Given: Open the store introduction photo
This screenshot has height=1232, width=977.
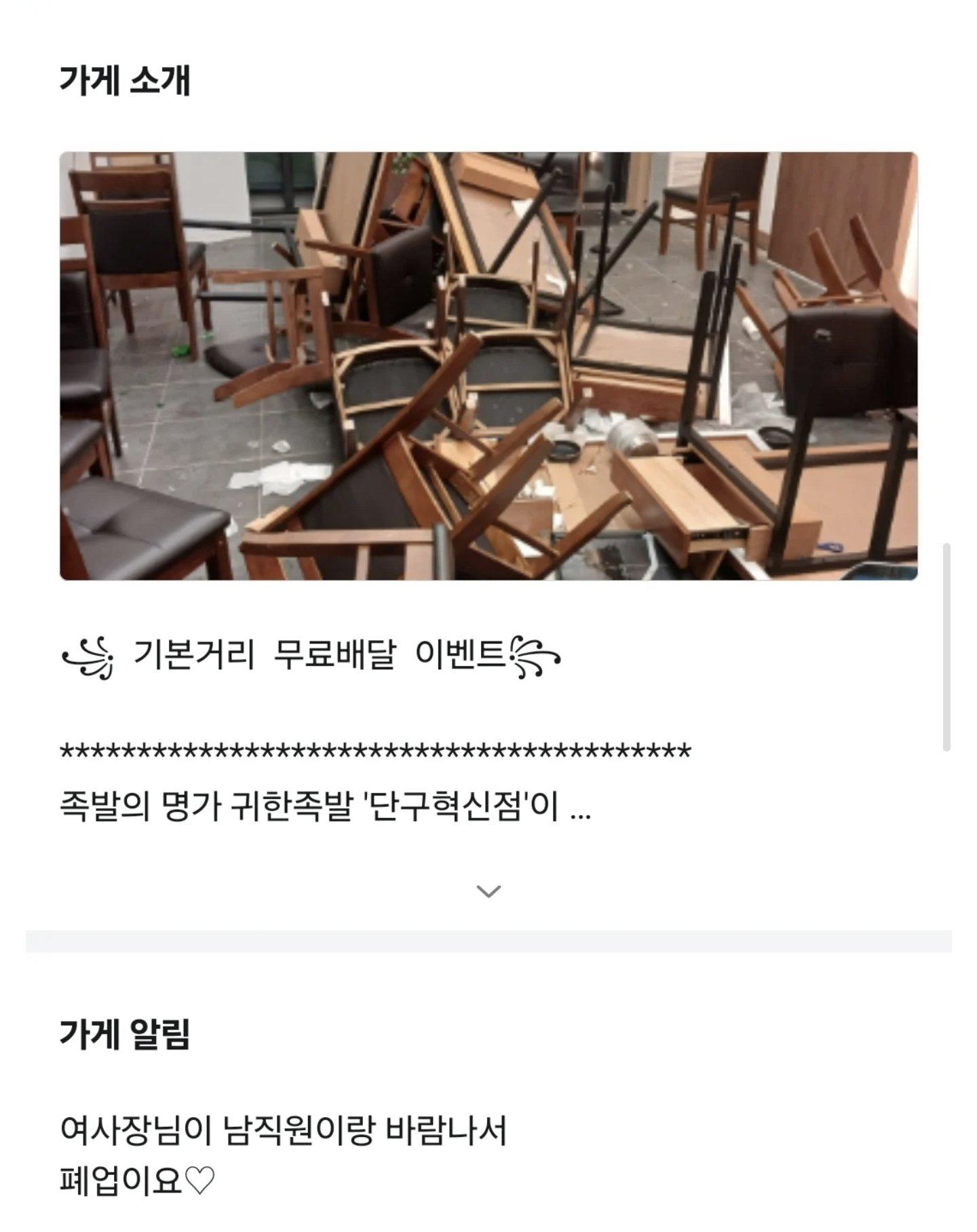Looking at the screenshot, I should (488, 366).
